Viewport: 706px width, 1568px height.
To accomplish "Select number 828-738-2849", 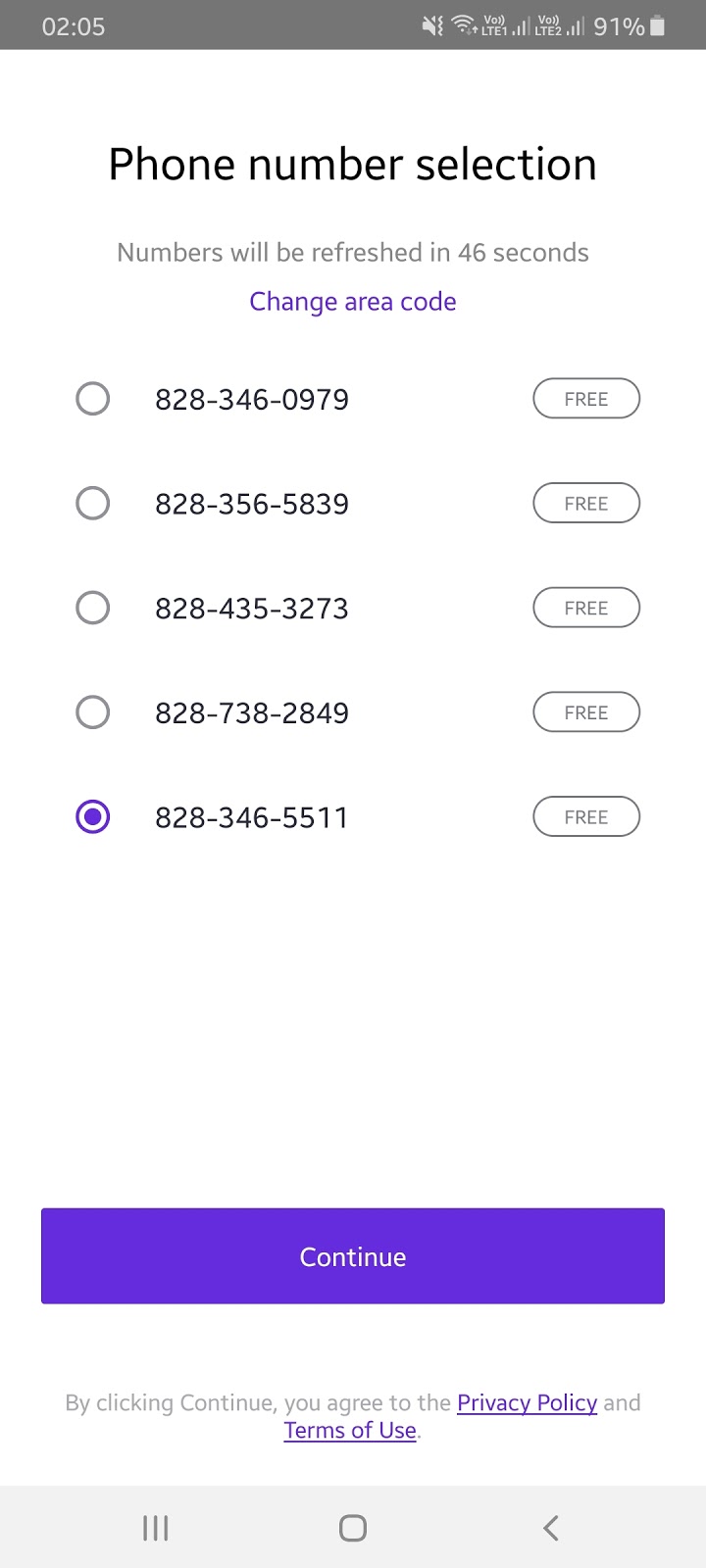I will pos(93,712).
